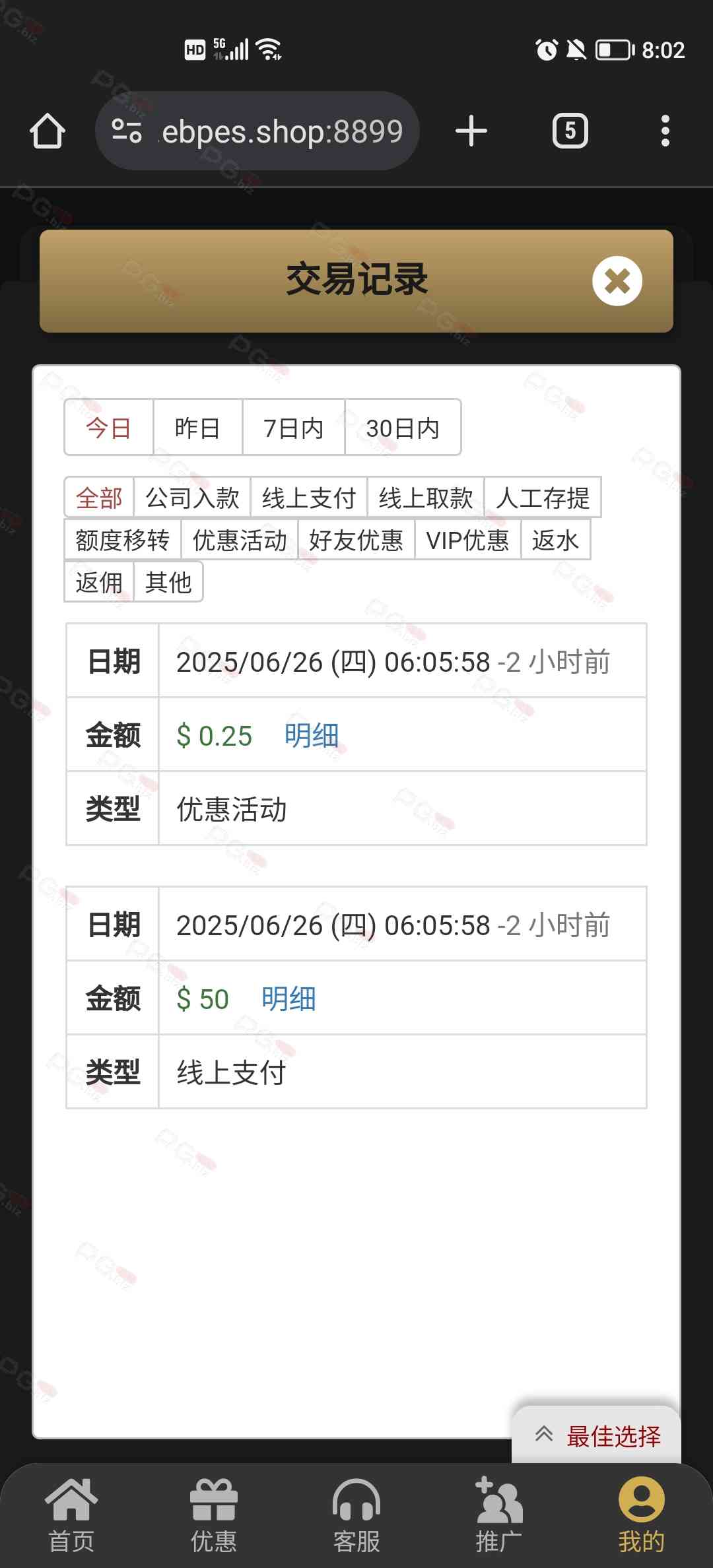Filter records by 额度移转

pos(123,540)
